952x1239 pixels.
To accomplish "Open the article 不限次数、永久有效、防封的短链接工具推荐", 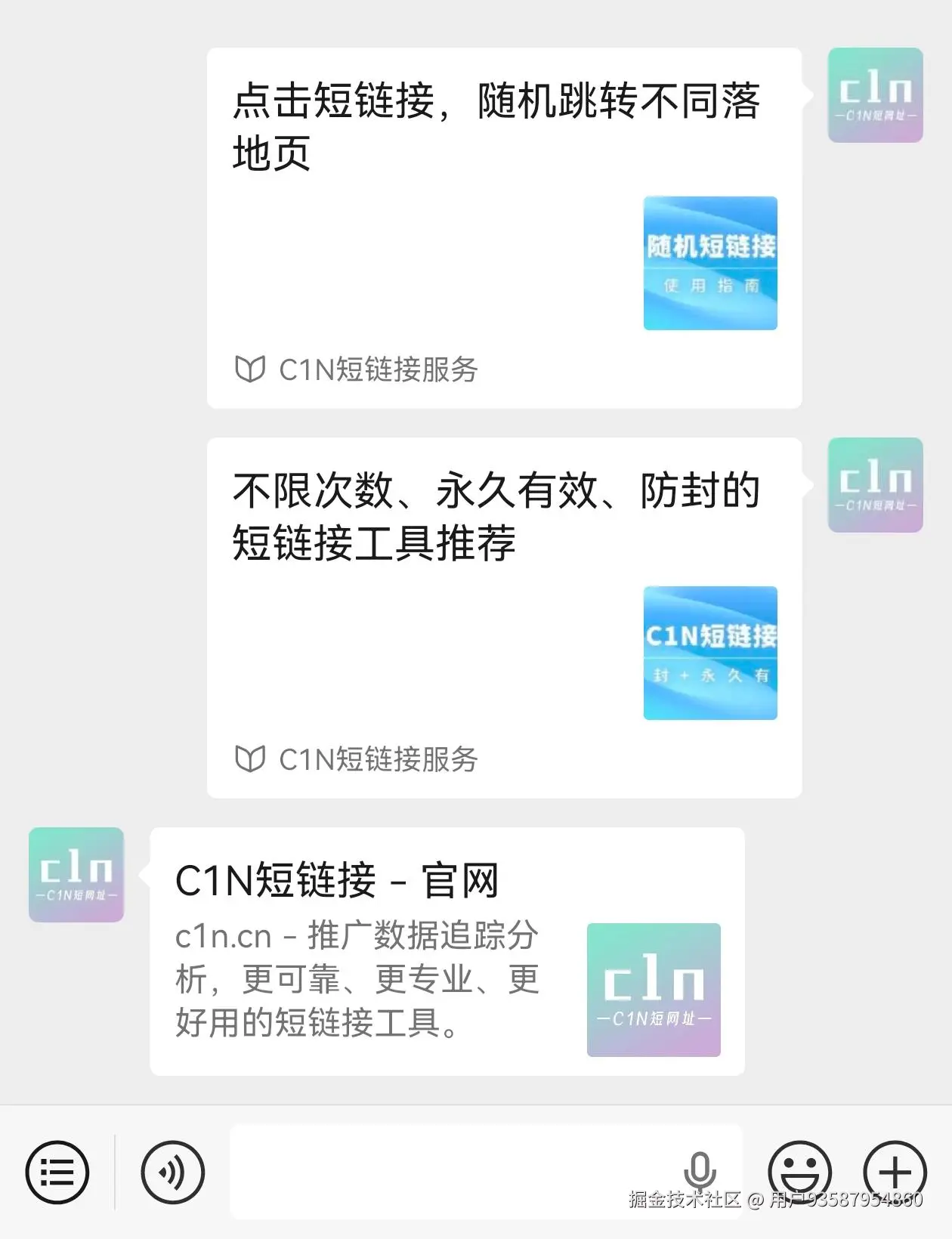I will (x=504, y=617).
